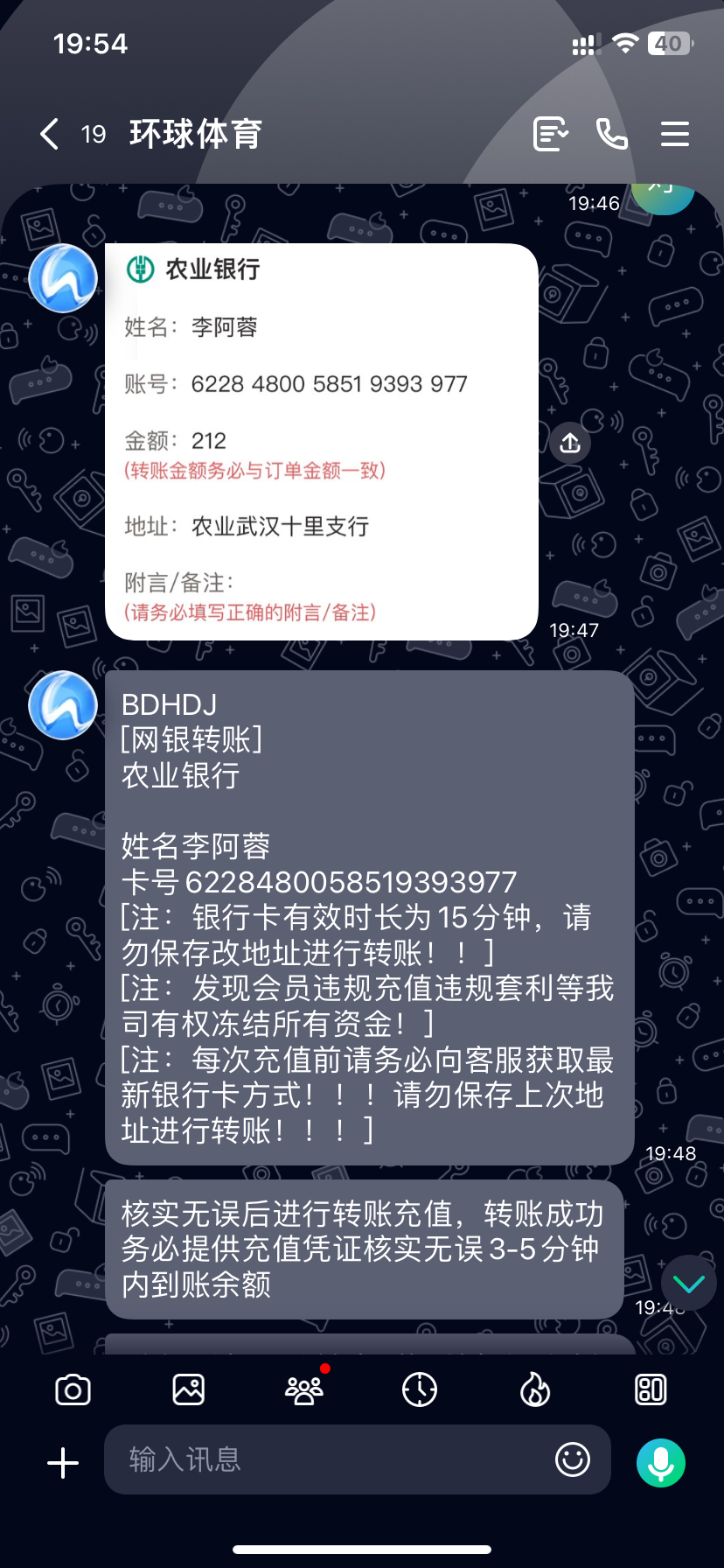Open the 农业银行 payment details image
Image resolution: width=724 pixels, height=1568 pixels.
(x=321, y=442)
